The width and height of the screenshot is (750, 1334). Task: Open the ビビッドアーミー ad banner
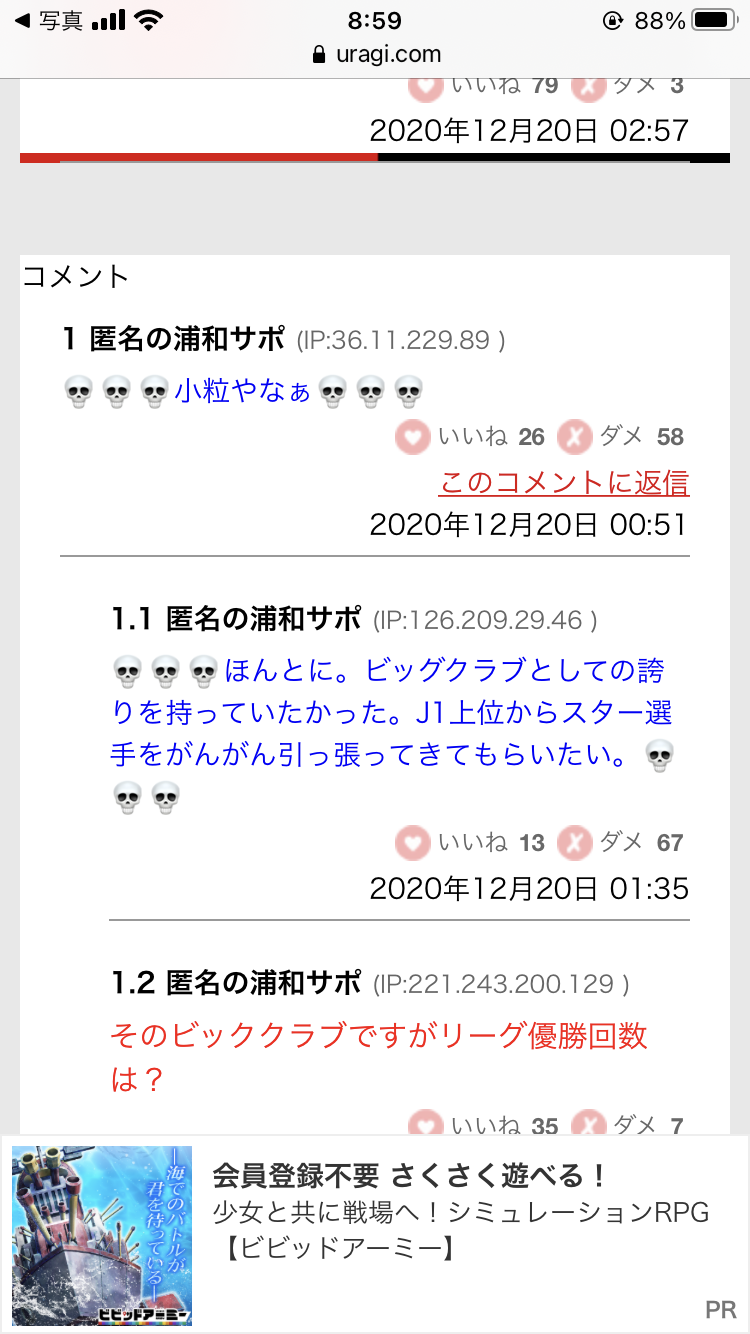(375, 1234)
